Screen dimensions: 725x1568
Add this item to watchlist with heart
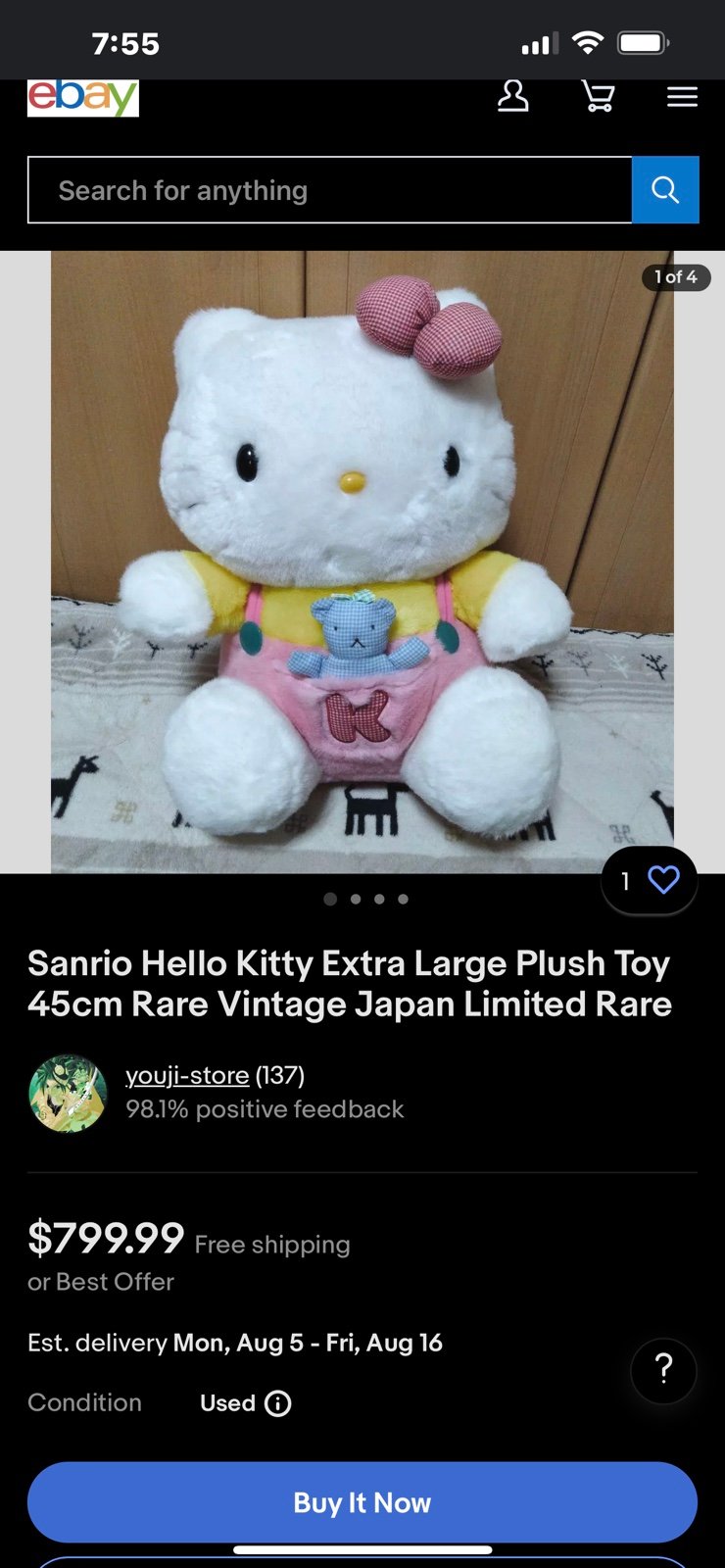click(x=650, y=880)
